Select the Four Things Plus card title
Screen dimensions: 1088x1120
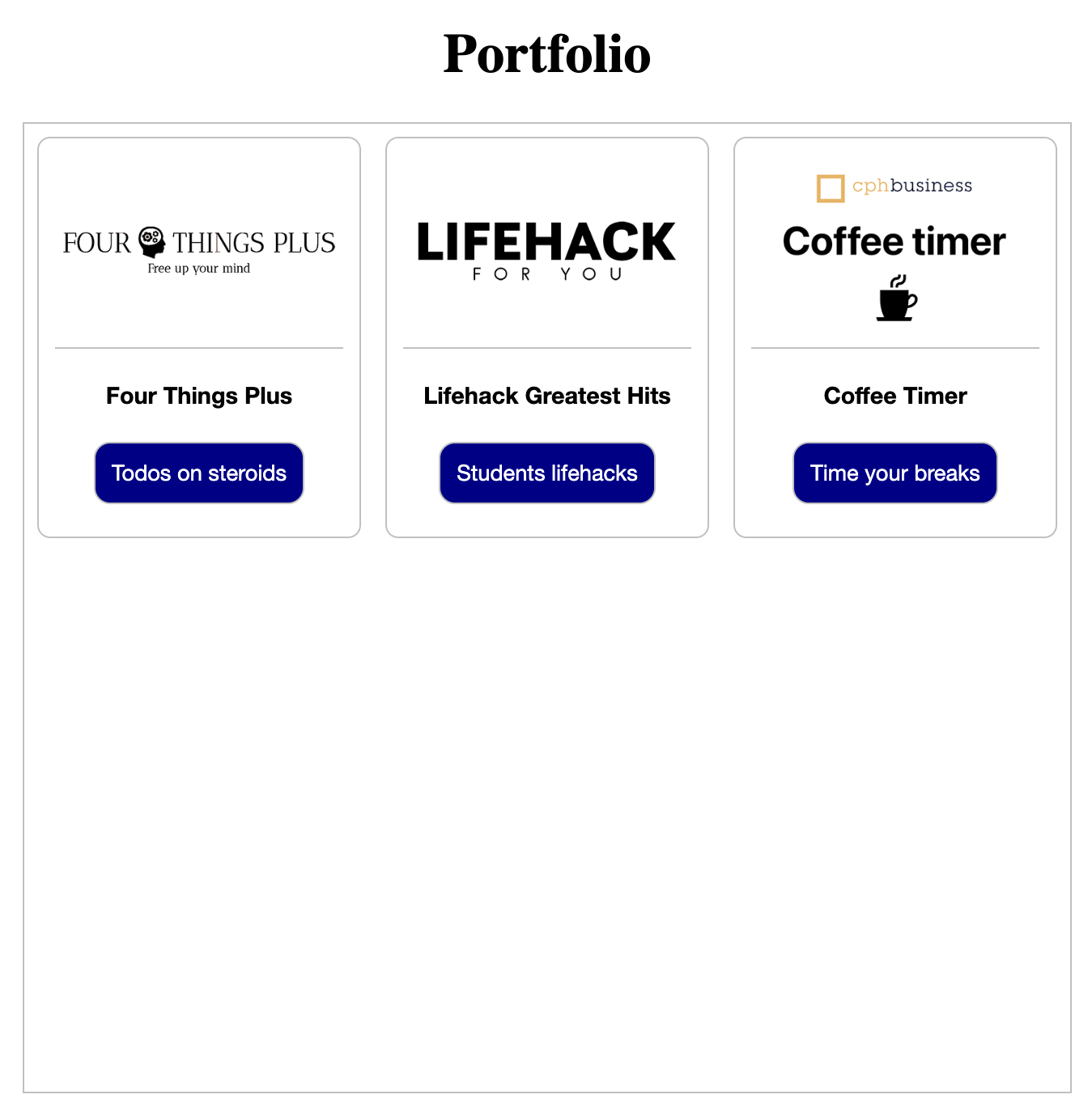coord(199,396)
